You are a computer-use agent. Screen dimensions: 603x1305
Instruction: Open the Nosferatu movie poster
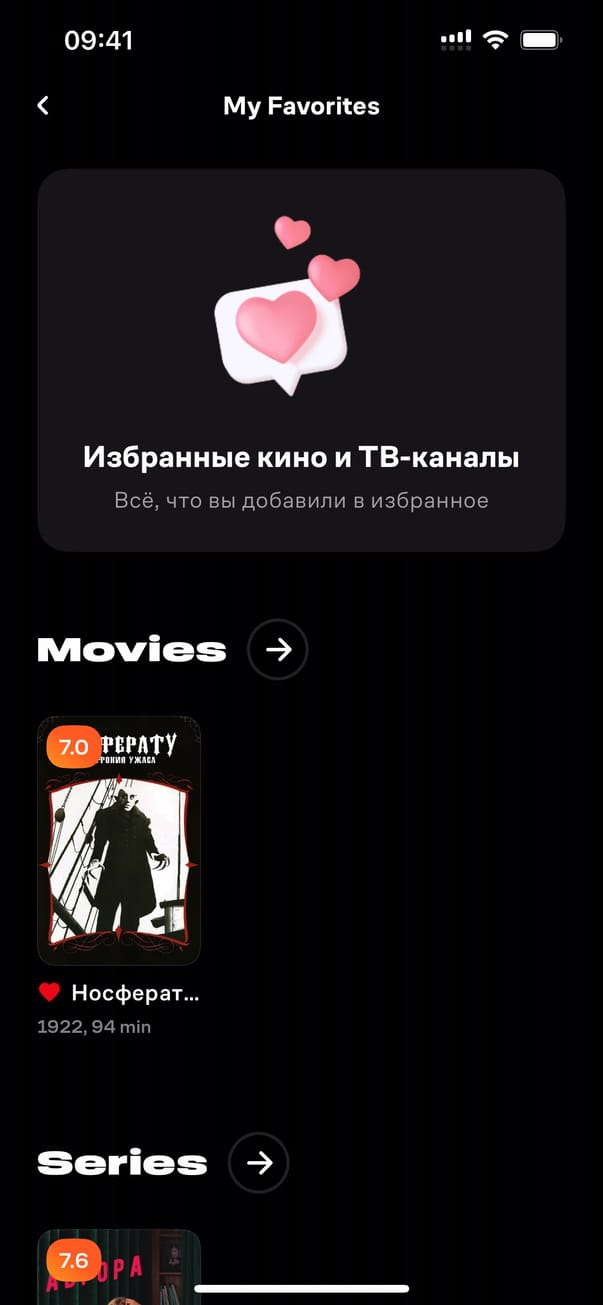119,841
